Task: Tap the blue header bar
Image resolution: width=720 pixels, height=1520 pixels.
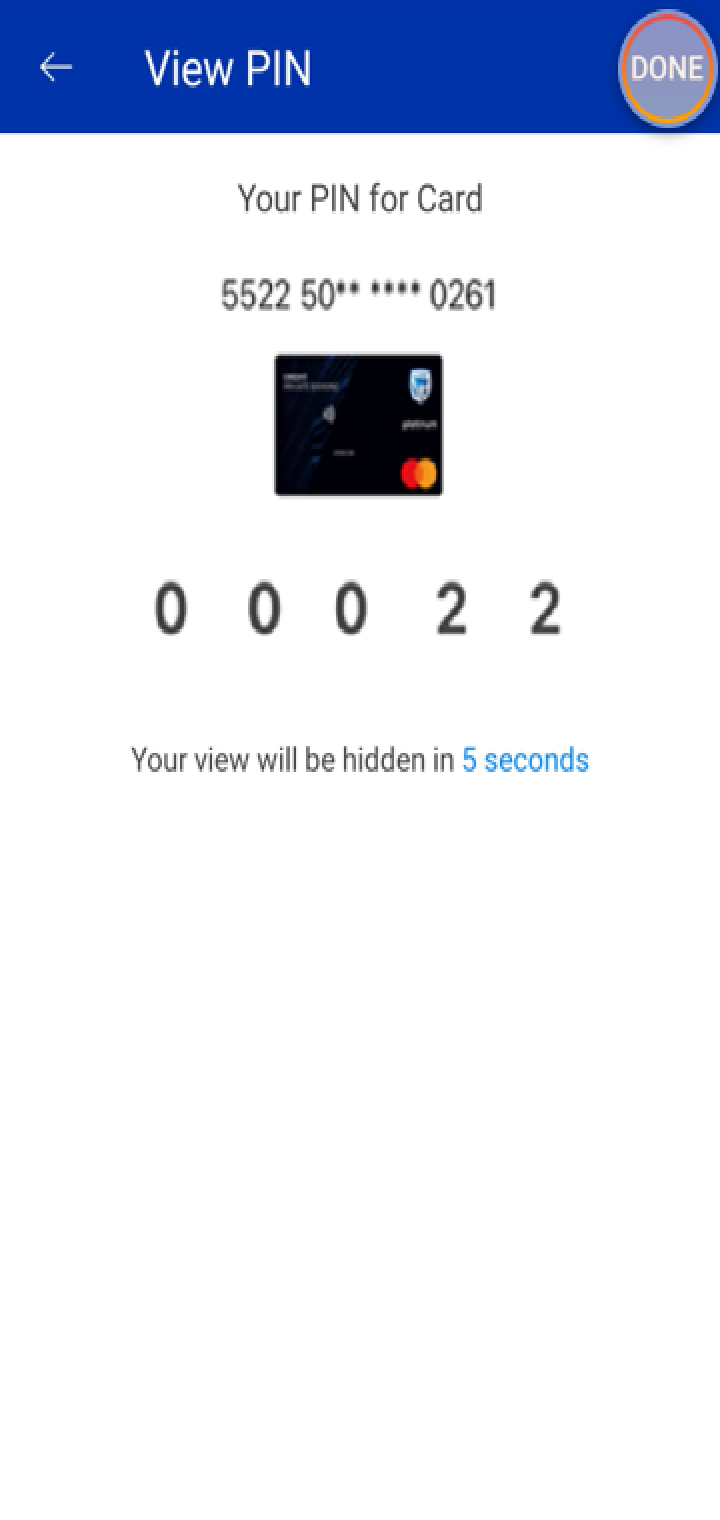Action: [360, 66]
